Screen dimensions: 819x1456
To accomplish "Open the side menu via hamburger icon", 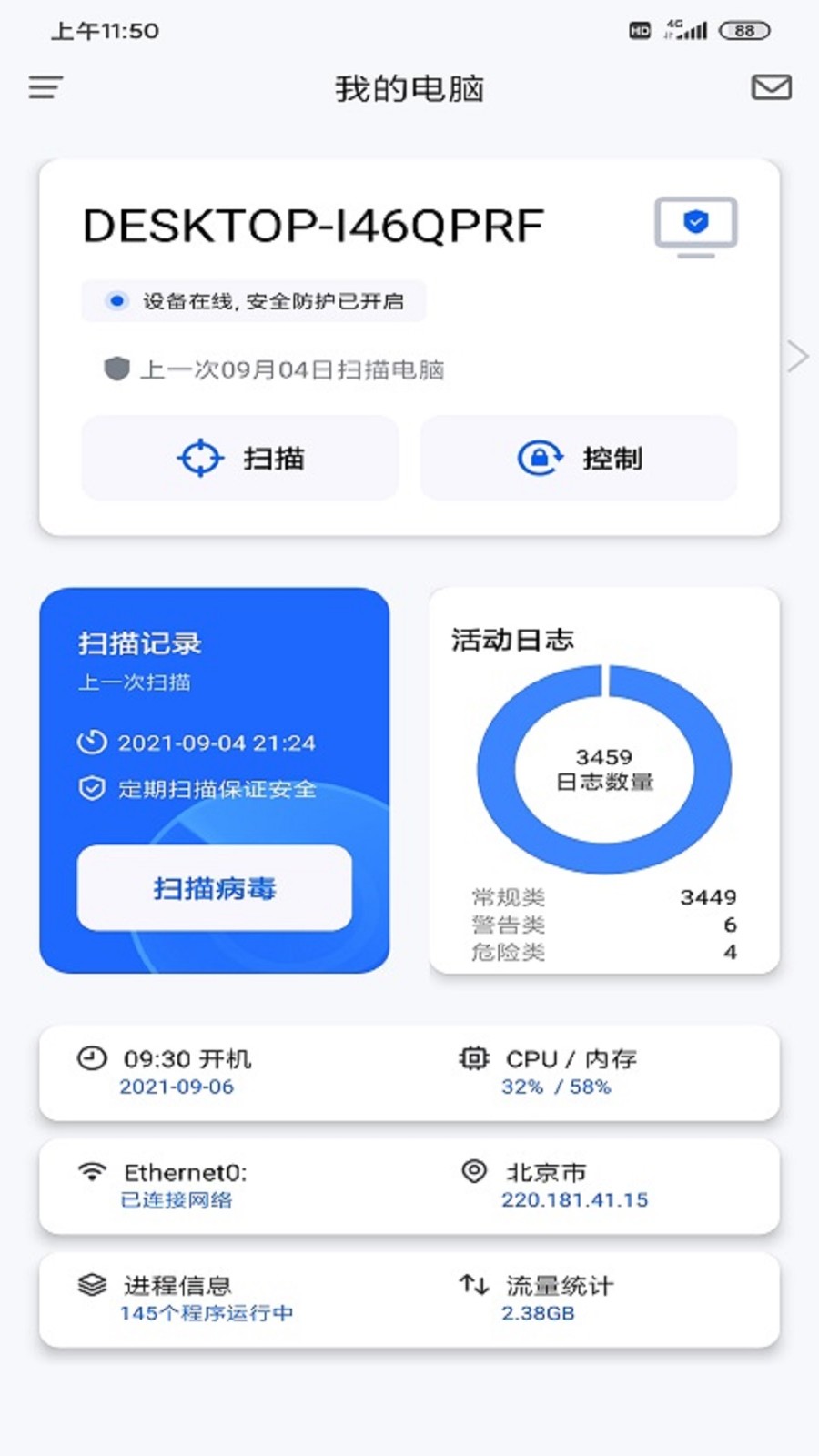I will [x=44, y=87].
